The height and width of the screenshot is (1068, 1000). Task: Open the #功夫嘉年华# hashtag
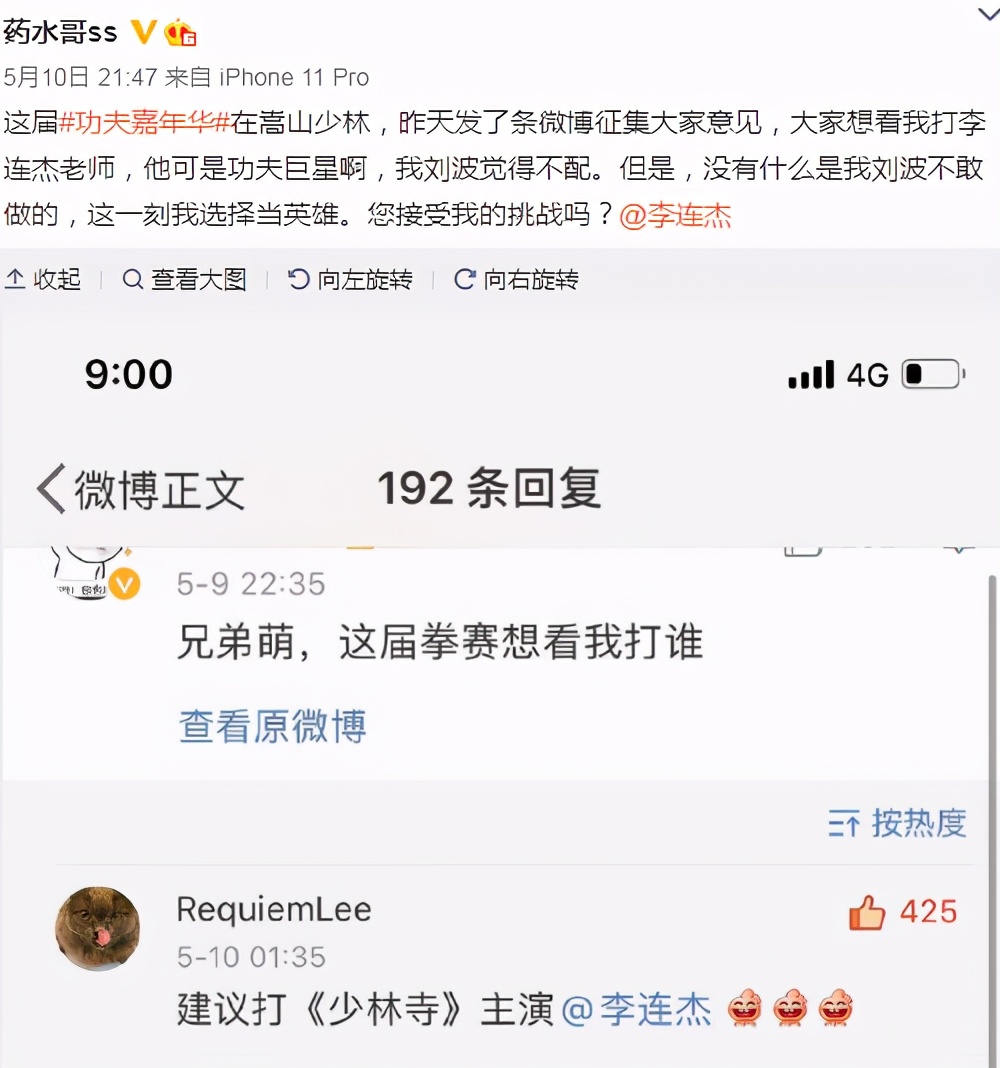pos(145,124)
